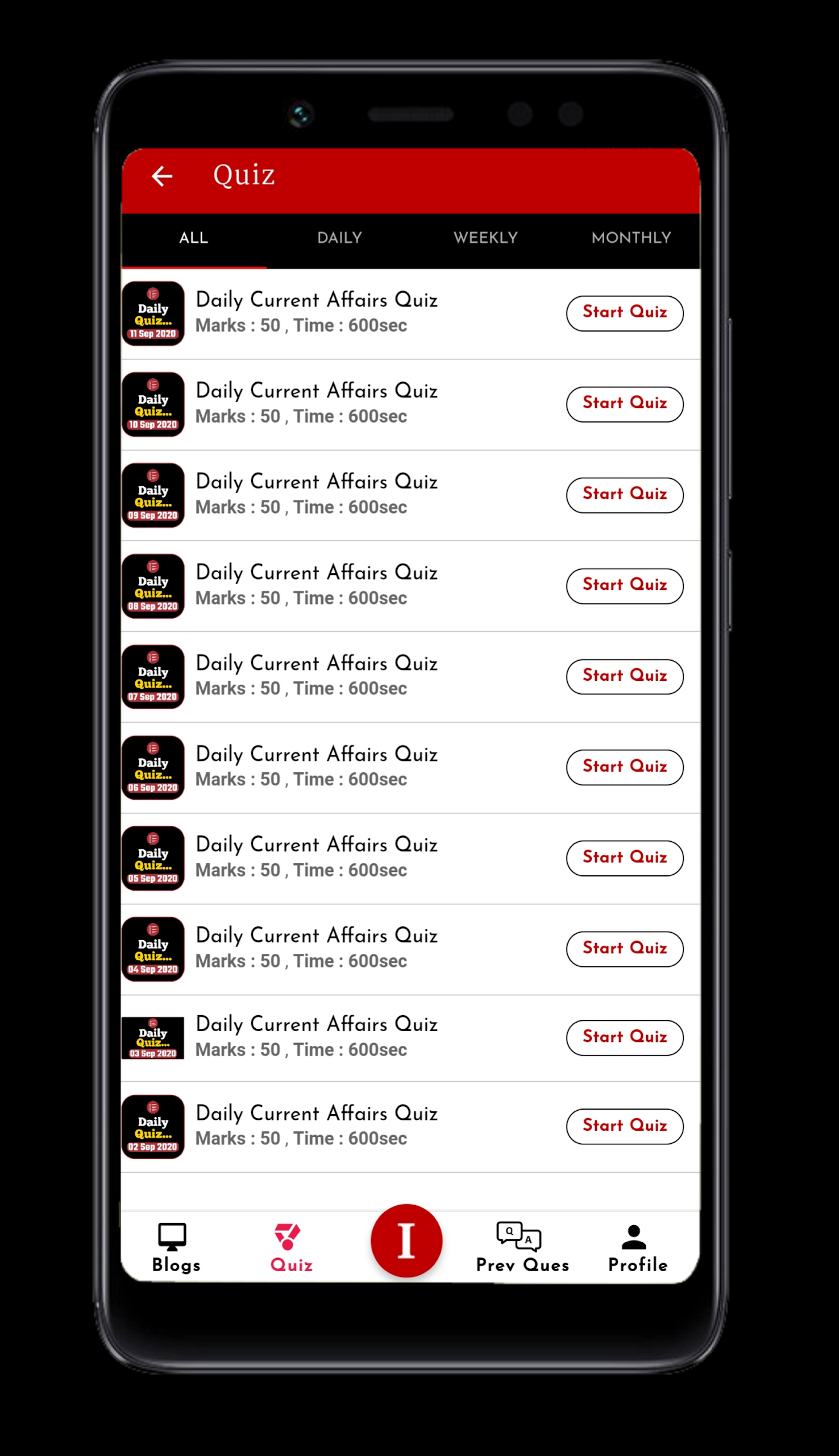Go back using the arrow icon
The image size is (839, 1456).
162,176
